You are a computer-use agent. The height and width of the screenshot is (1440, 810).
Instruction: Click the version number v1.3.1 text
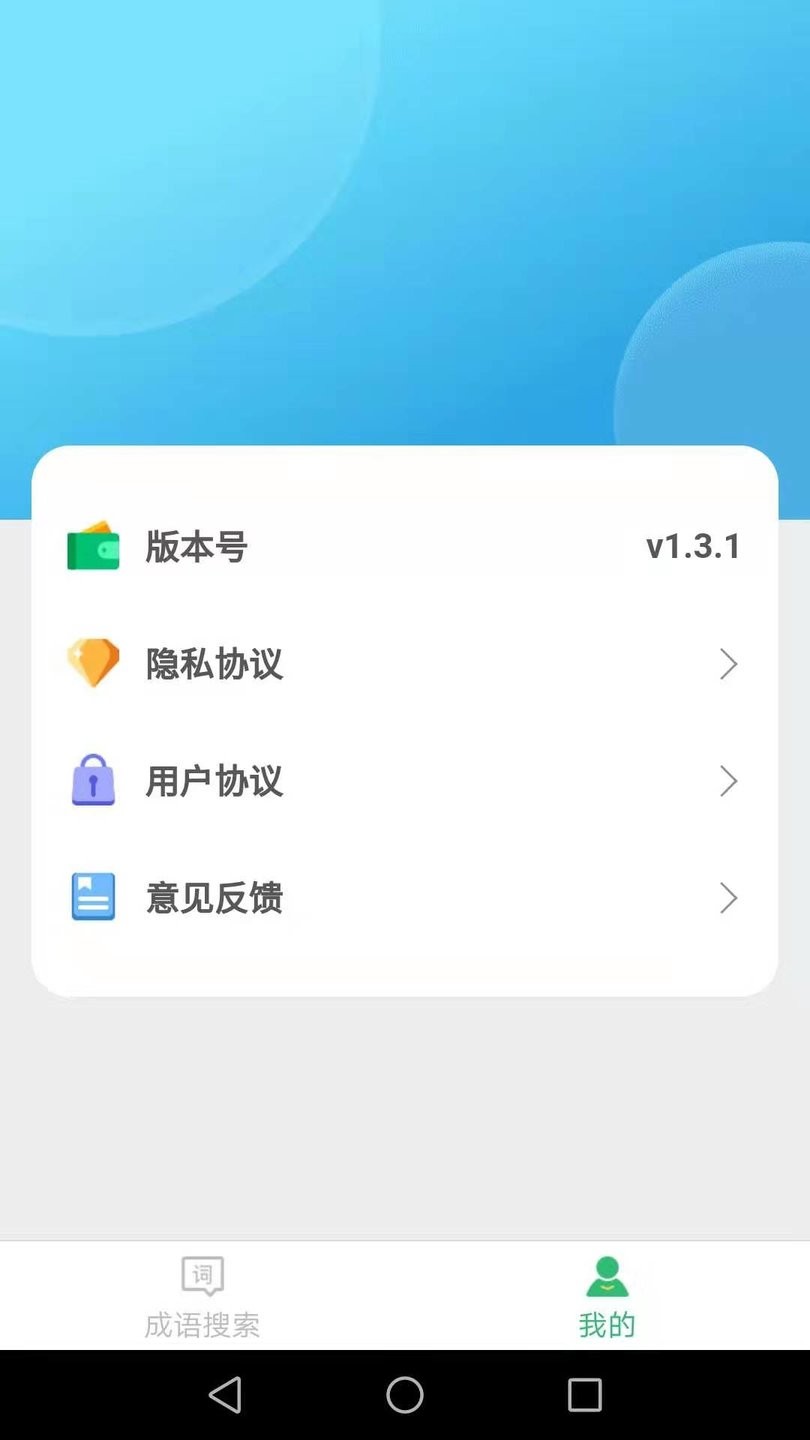pos(693,546)
